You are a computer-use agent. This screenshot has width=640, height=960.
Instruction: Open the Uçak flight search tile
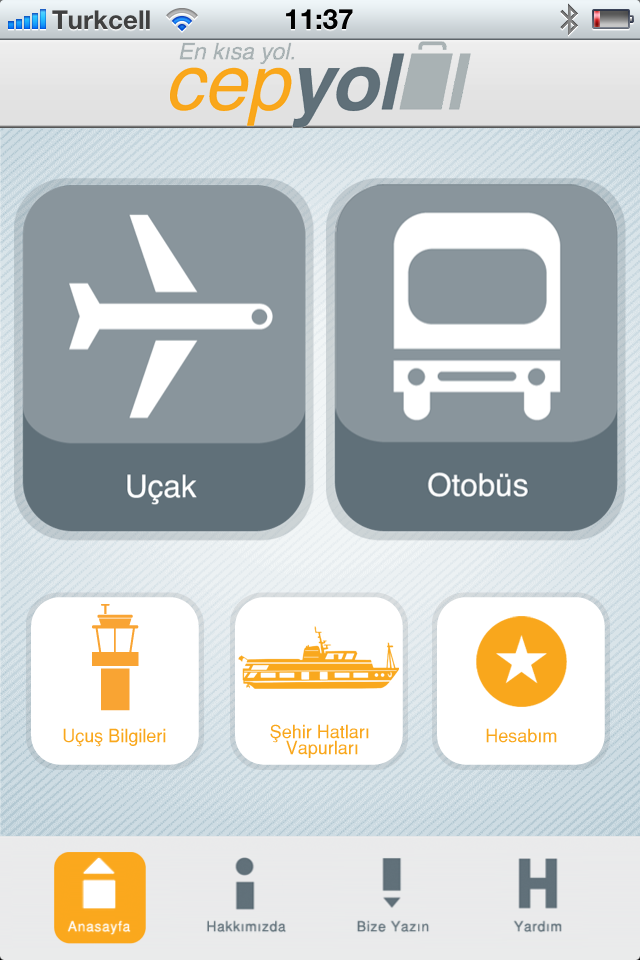(x=163, y=357)
